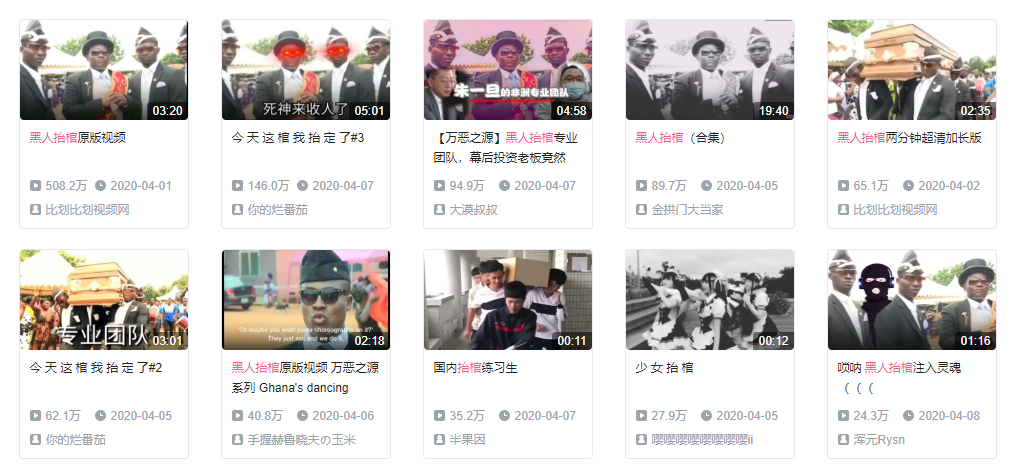Open the 少女抬棺 video
This screenshot has height=473, width=1012.
tap(709, 300)
